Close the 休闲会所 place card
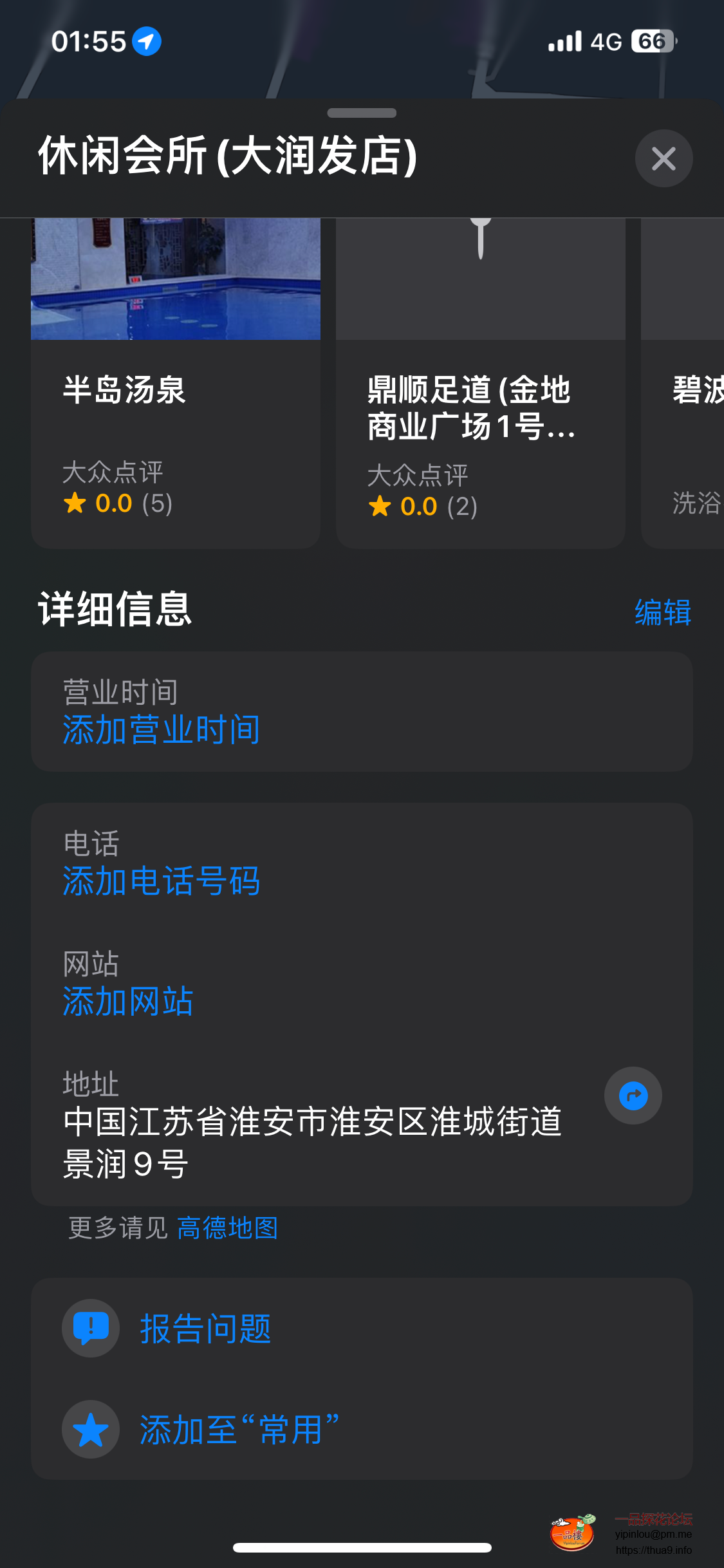The image size is (724, 1568). coord(664,158)
